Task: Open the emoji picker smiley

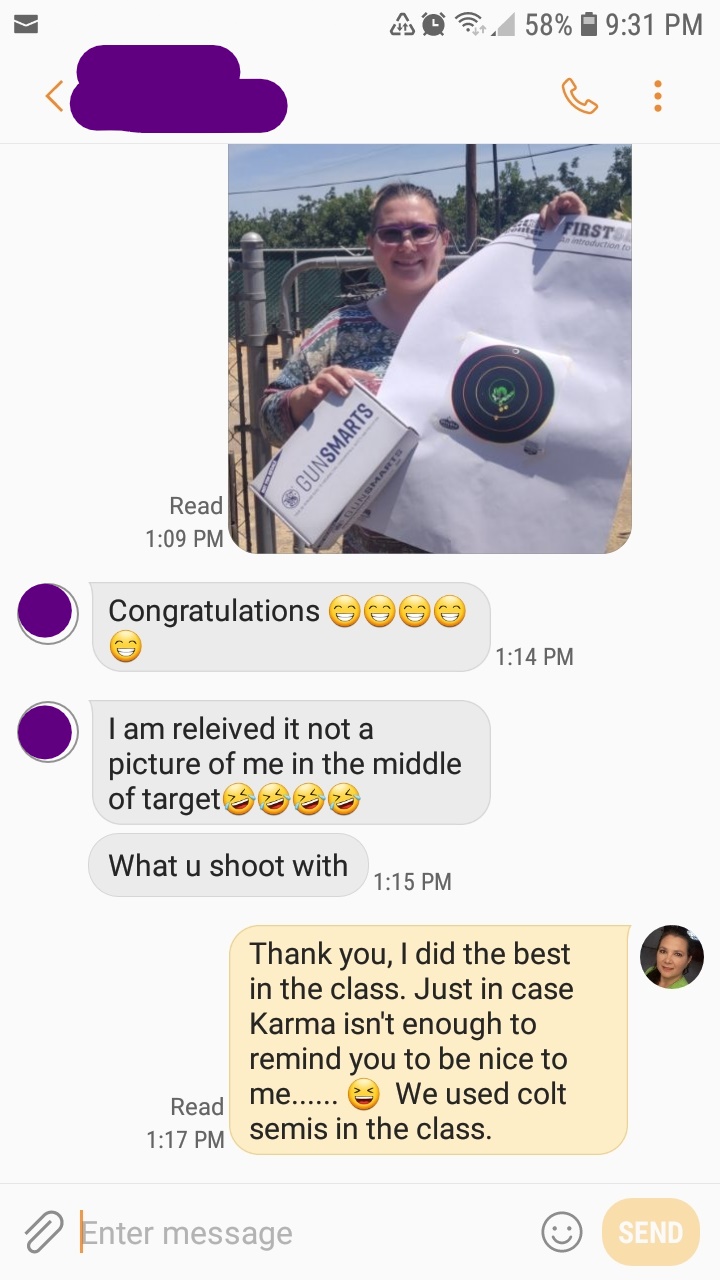Action: (561, 1232)
